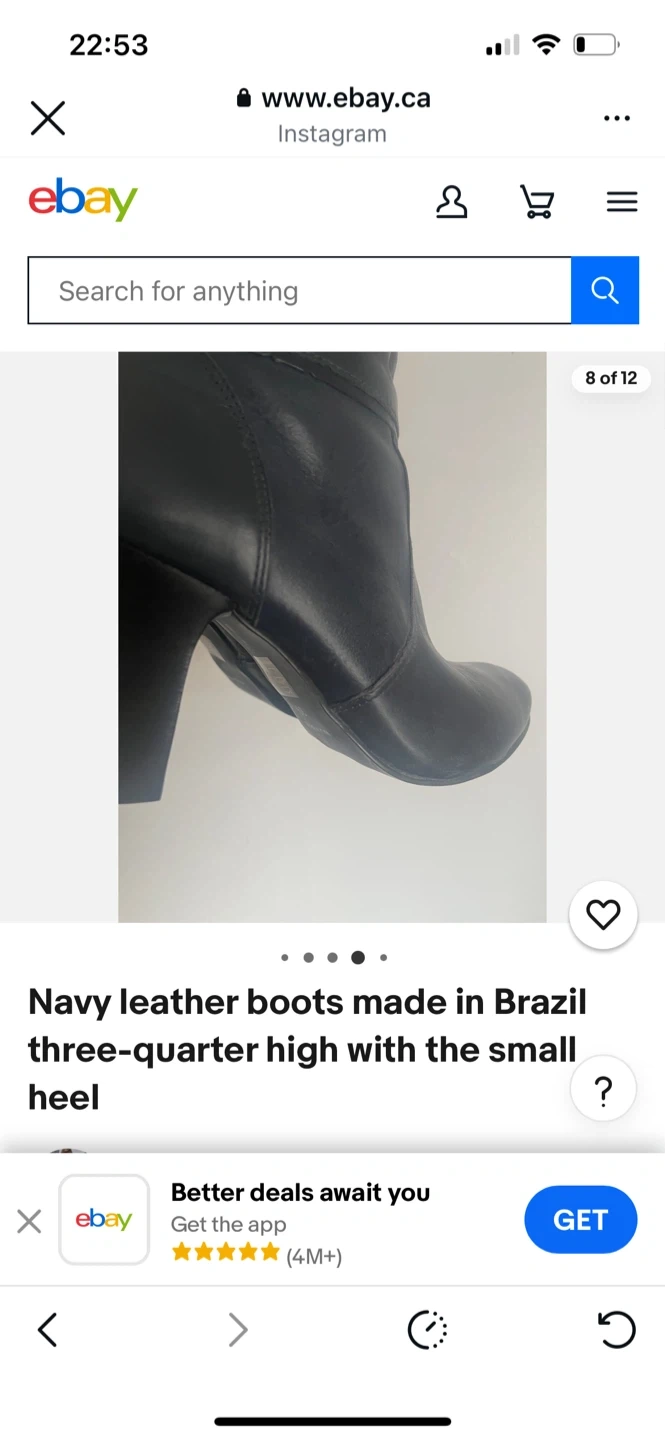Add this item to watchlist

coord(603,915)
